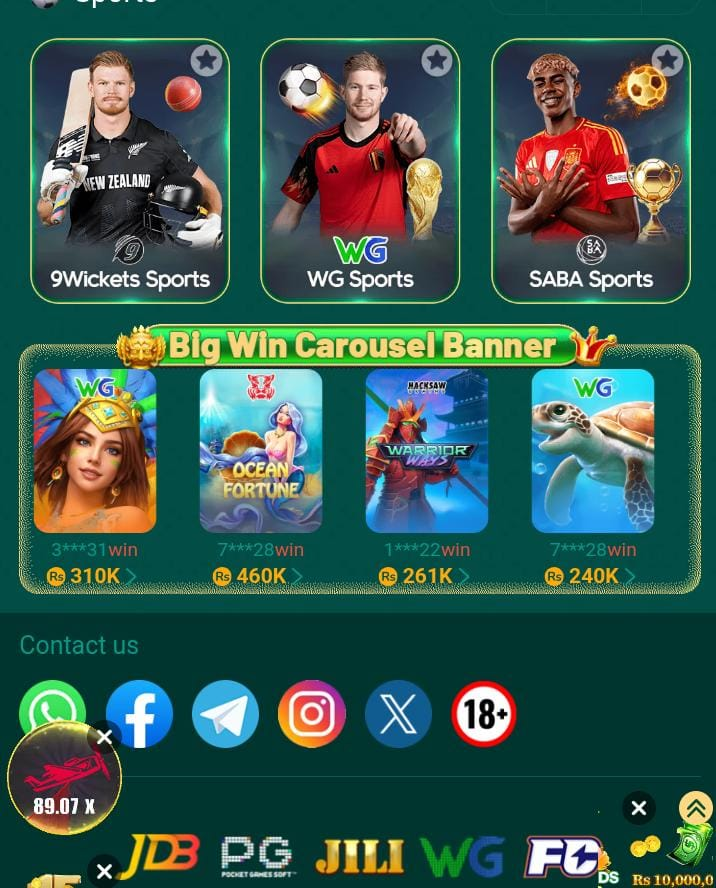The image size is (716, 888).
Task: Open the Warrior Ways game tile
Action: click(x=427, y=451)
